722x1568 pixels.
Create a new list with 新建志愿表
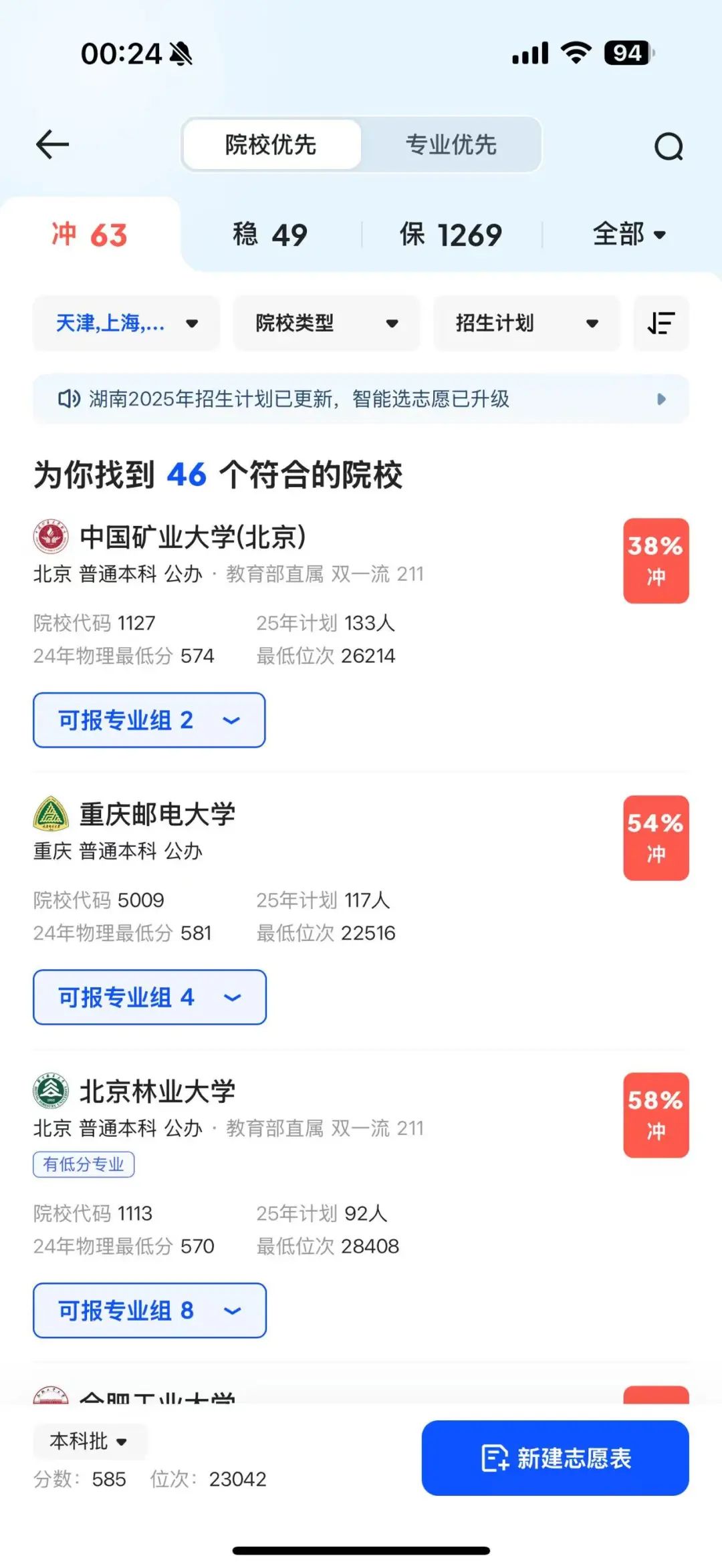[555, 1458]
